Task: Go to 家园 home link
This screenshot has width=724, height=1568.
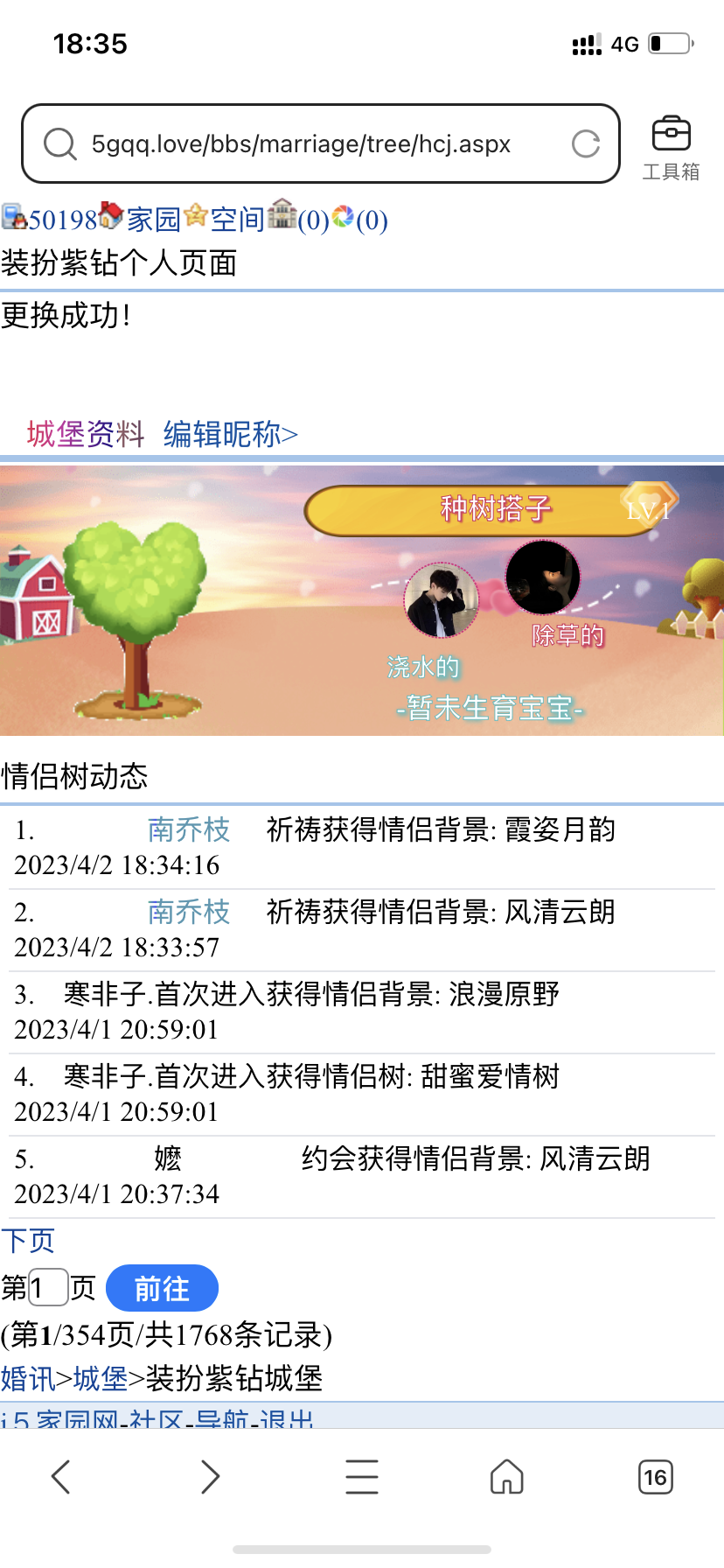Action: [154, 219]
